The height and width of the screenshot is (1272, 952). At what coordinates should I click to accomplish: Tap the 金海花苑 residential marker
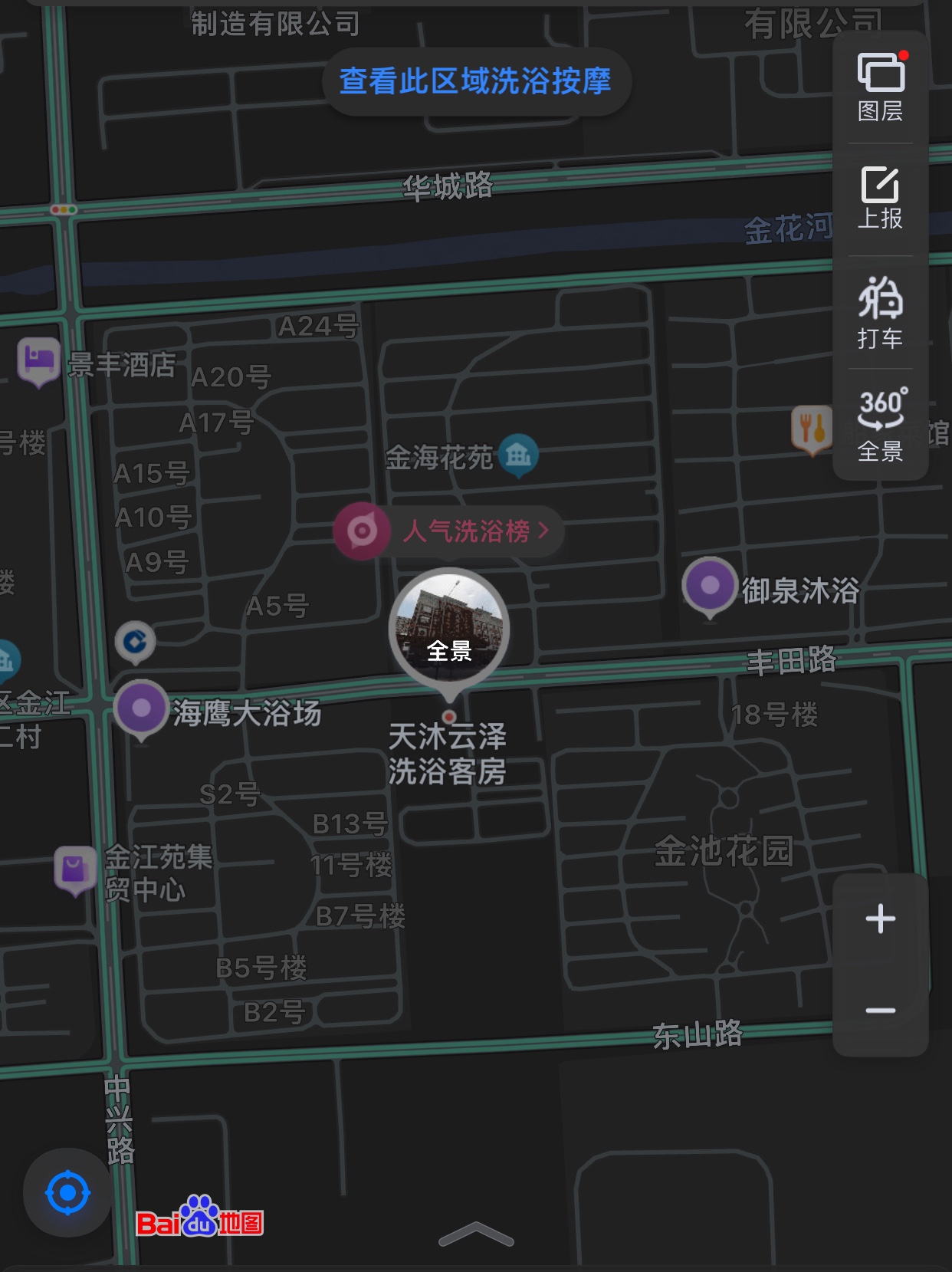518,454
